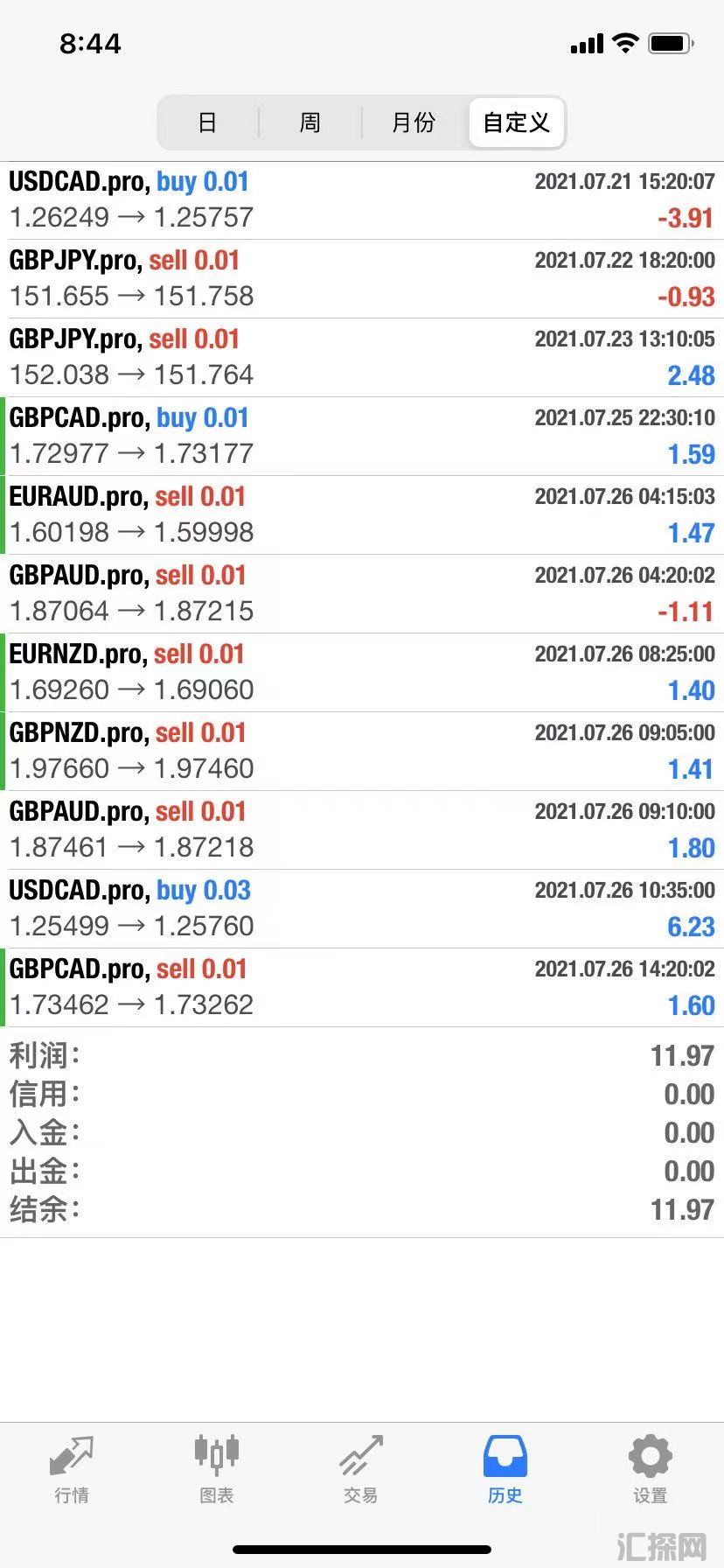
Task: Expand the GBPJPY.pro trade with -0.93 loss
Action: pos(362,279)
